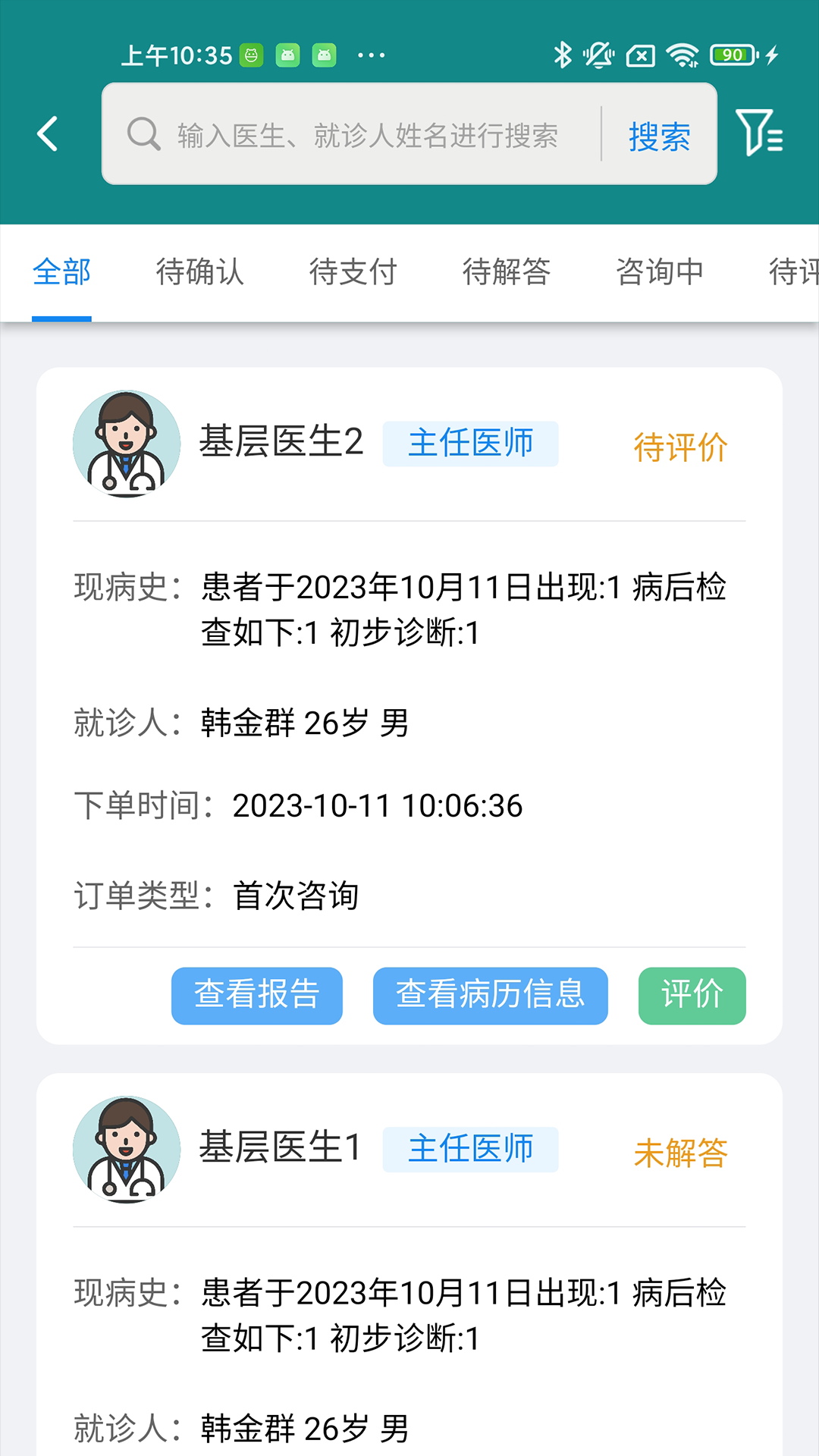This screenshot has height=1456, width=819.
Task: Show the 待解答 orders tab
Action: (507, 272)
